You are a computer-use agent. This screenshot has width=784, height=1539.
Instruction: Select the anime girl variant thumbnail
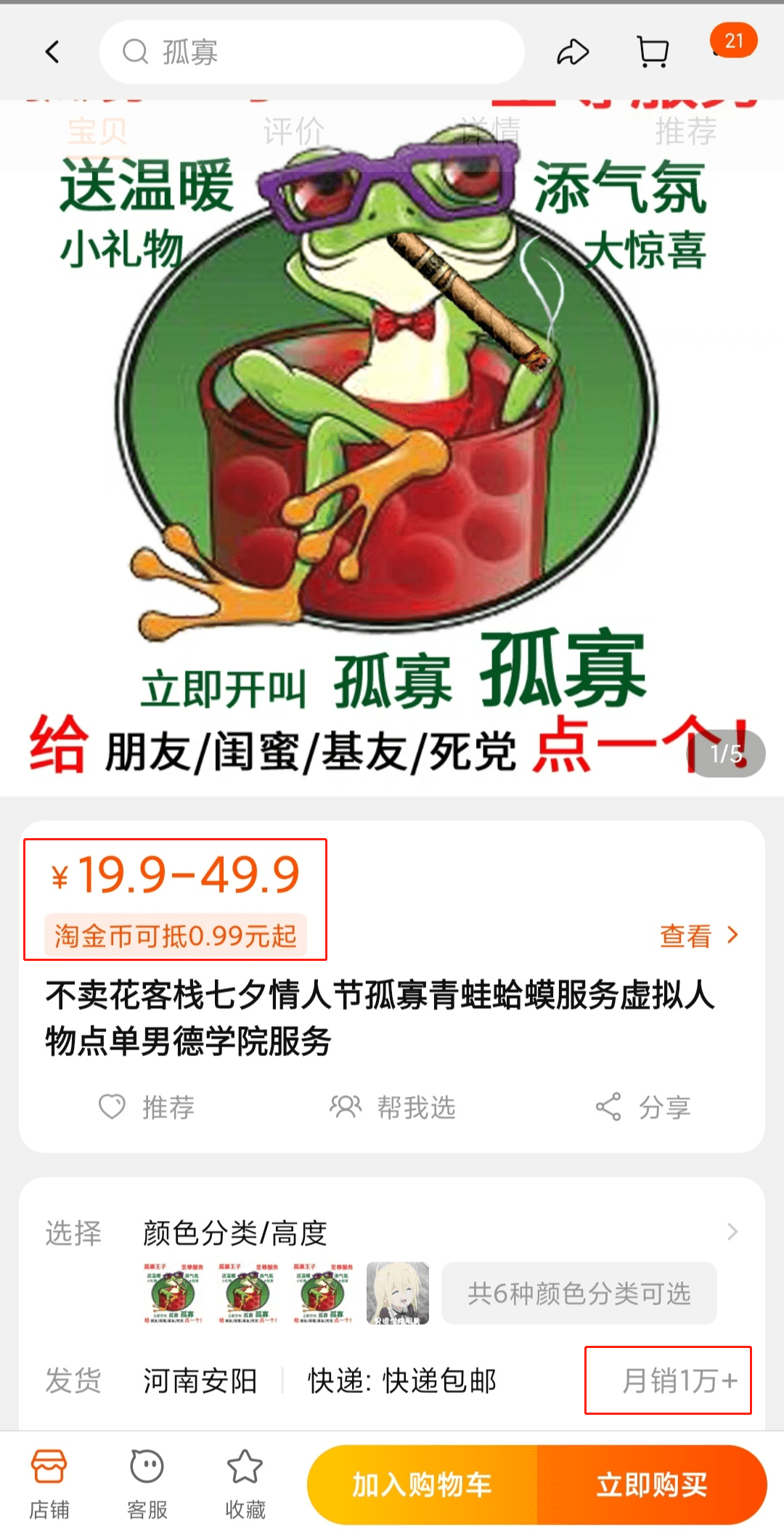point(397,1294)
